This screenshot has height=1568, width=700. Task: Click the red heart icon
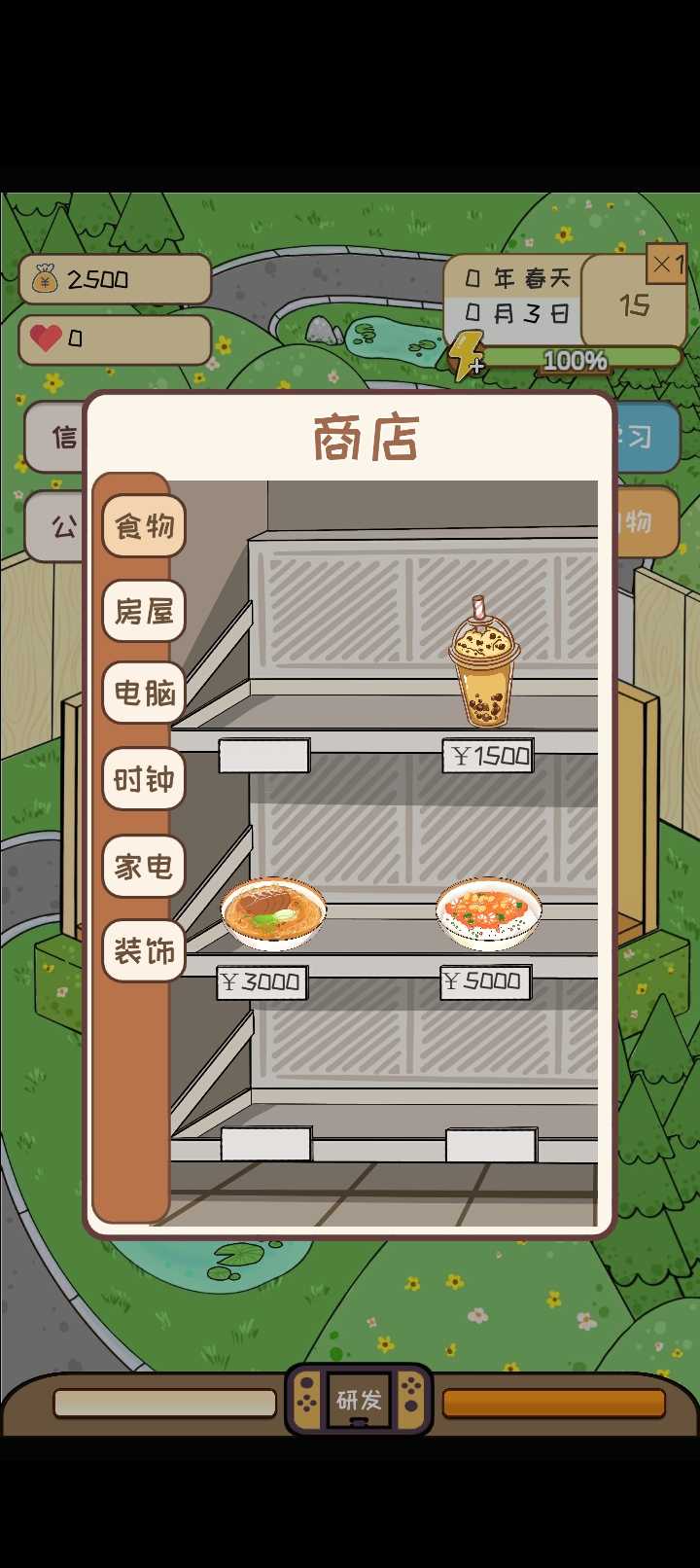tap(44, 339)
